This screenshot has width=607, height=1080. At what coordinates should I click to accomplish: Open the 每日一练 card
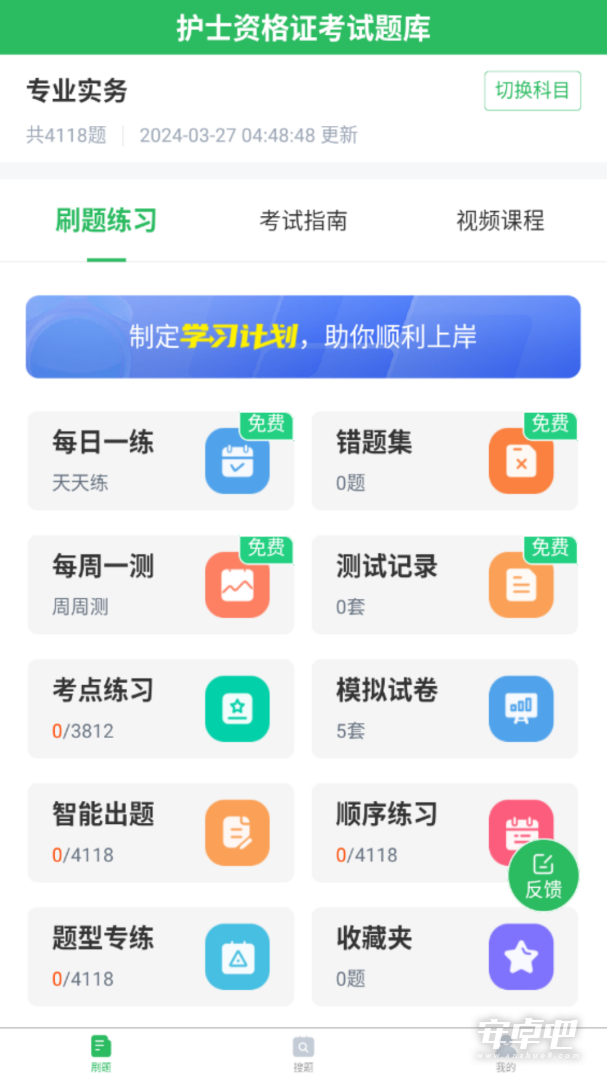point(161,461)
